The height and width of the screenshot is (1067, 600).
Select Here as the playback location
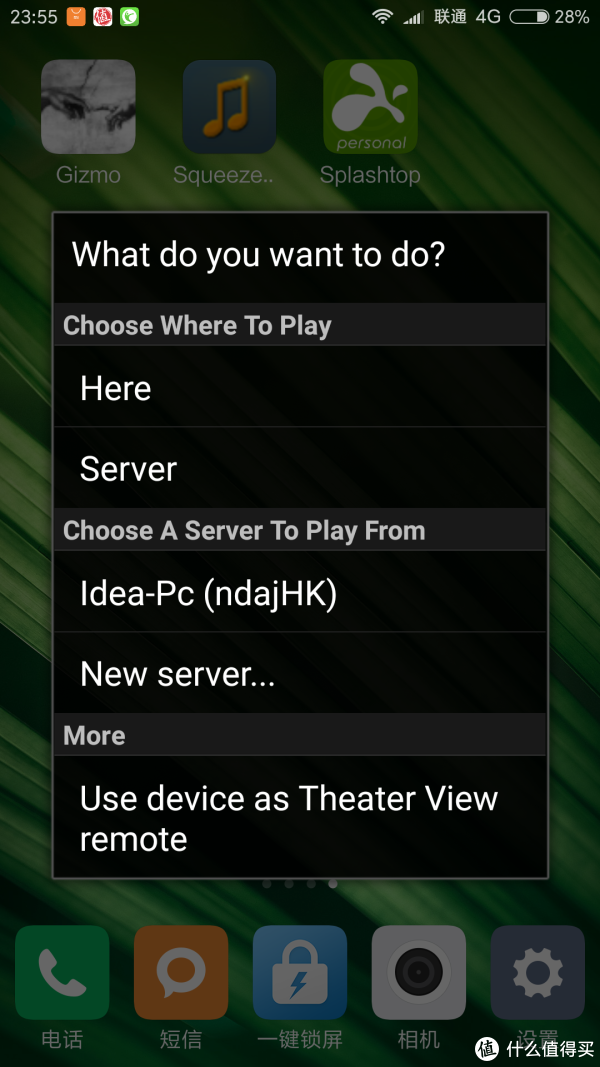(300, 388)
